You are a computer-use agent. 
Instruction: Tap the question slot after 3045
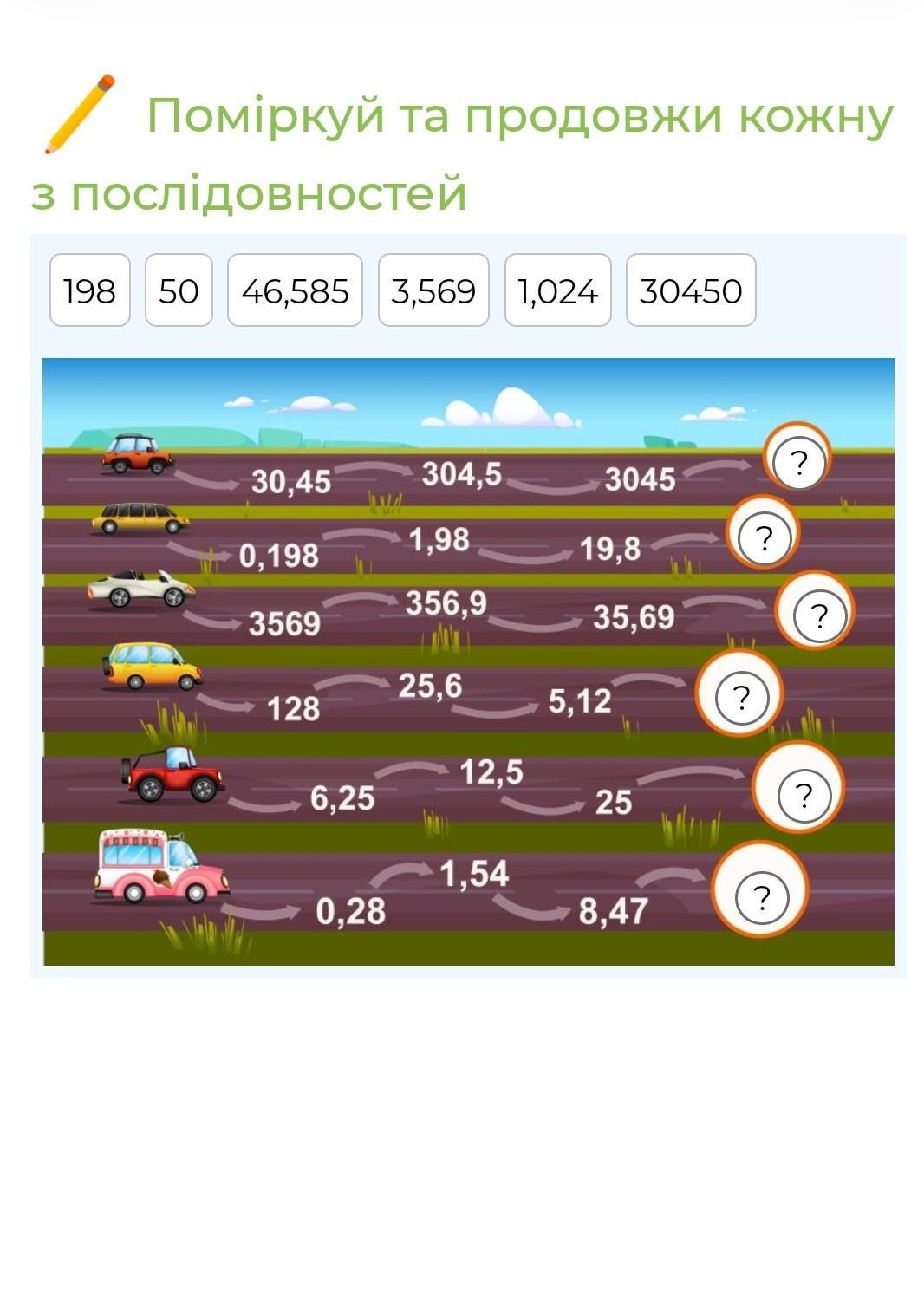(798, 463)
